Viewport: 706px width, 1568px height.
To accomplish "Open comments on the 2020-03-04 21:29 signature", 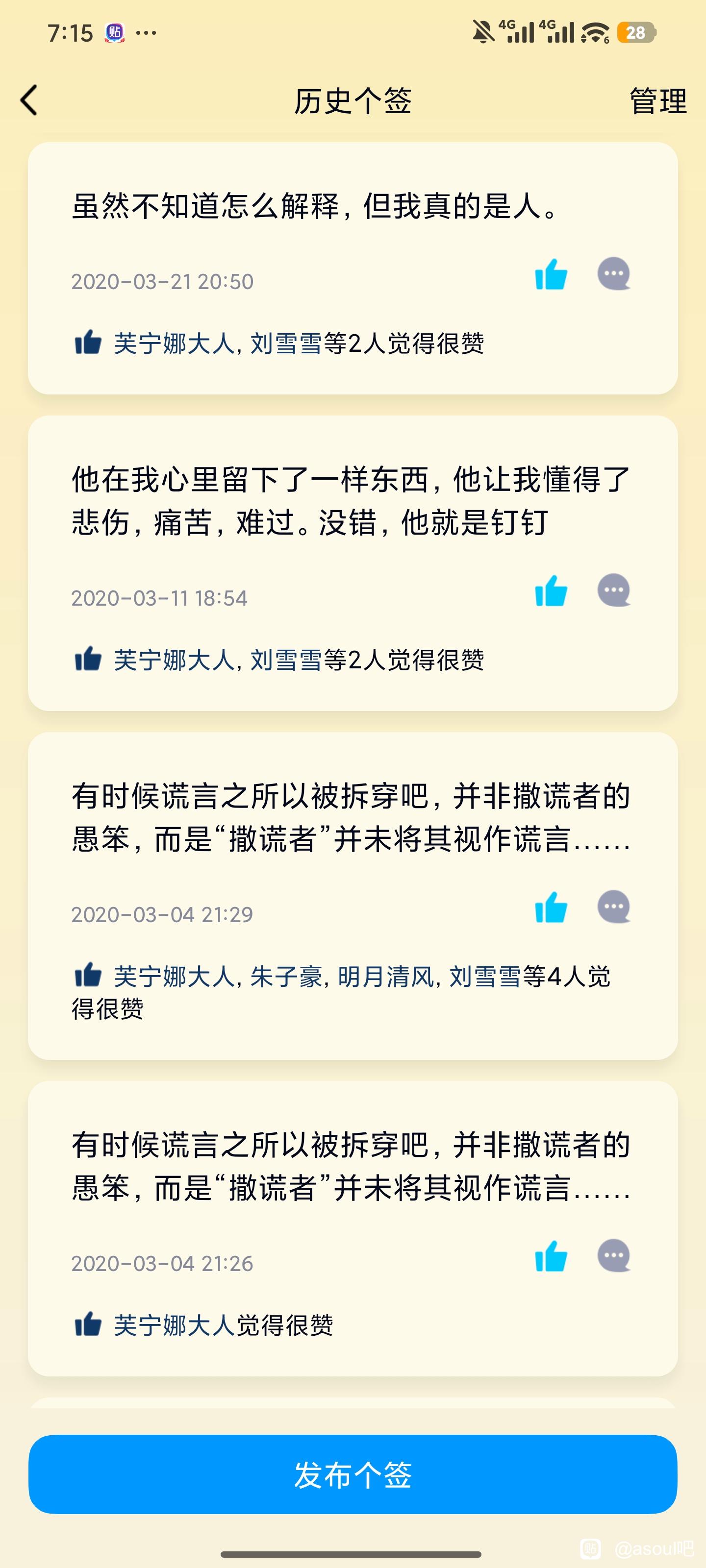I will [x=613, y=907].
